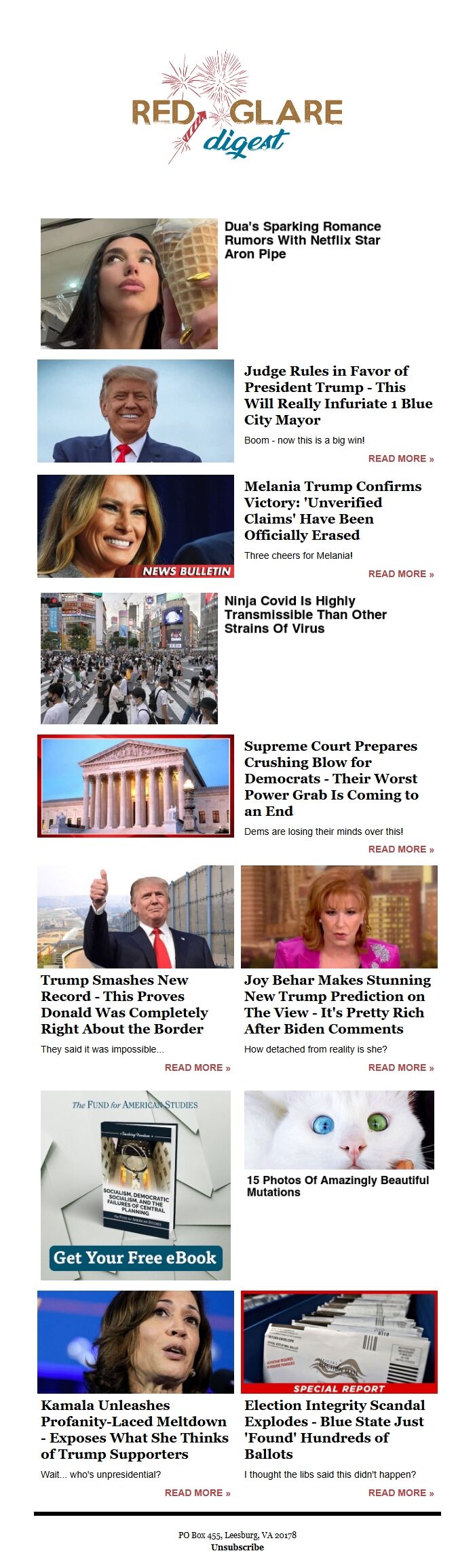Screen dimensions: 475x1568
Task: Read more on Election Integrity Scandal
Action: click(400, 1493)
